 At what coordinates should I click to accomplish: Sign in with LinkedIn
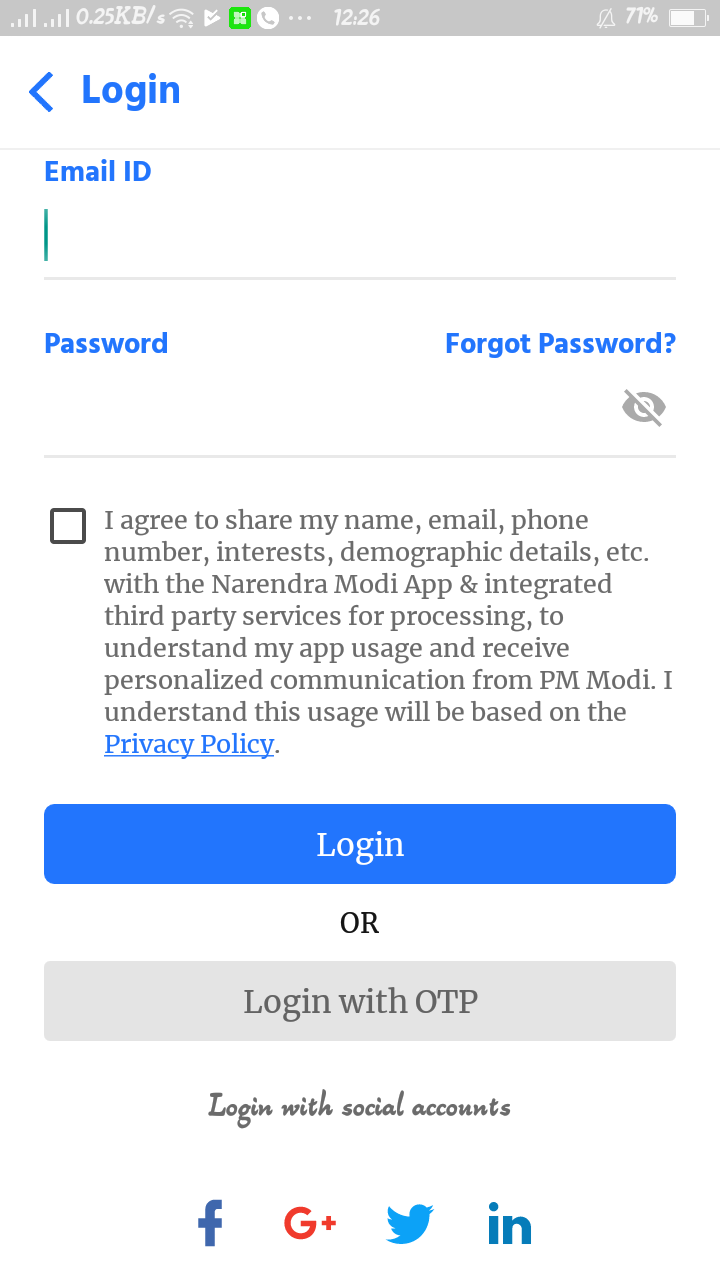tap(510, 1224)
